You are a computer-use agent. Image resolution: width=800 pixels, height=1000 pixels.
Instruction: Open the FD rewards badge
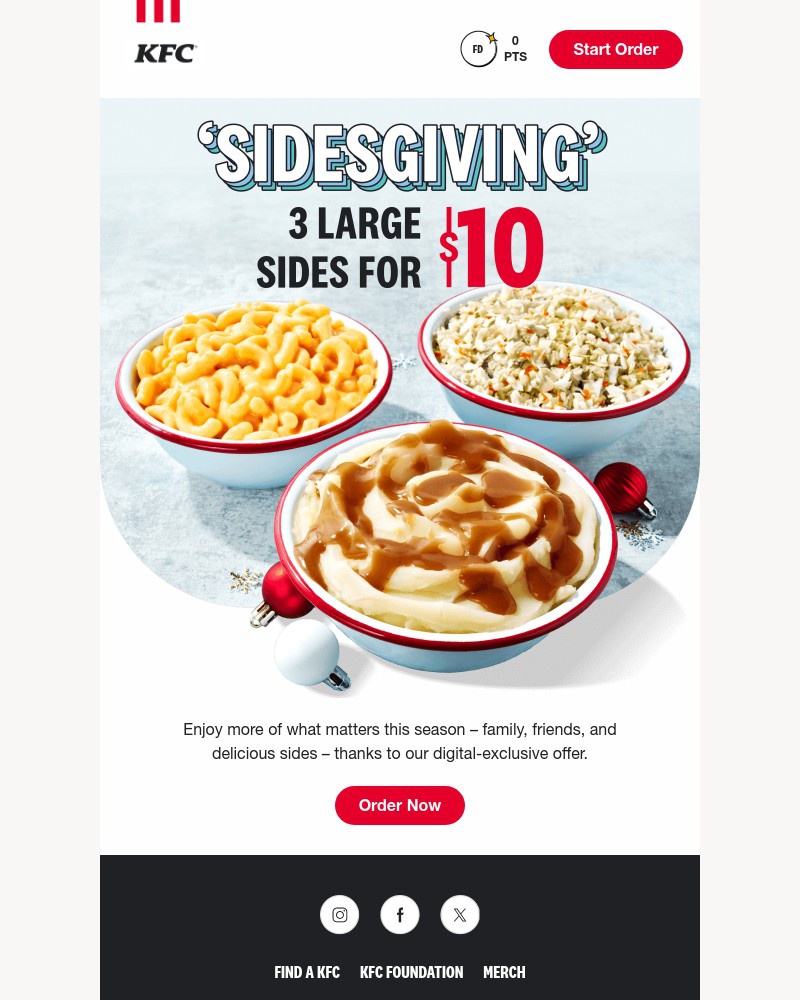click(478, 48)
